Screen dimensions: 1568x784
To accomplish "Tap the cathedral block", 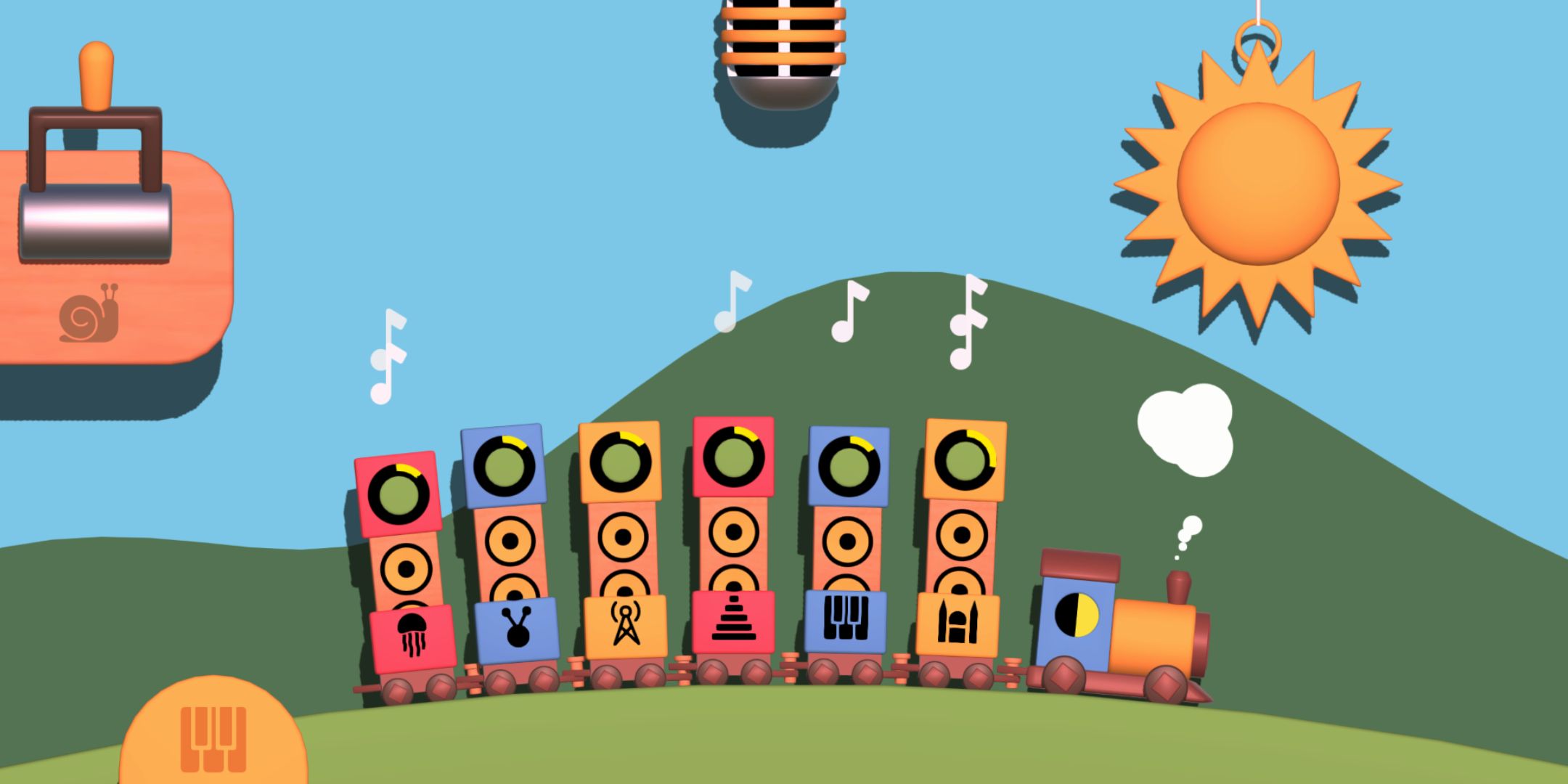I will [x=957, y=624].
